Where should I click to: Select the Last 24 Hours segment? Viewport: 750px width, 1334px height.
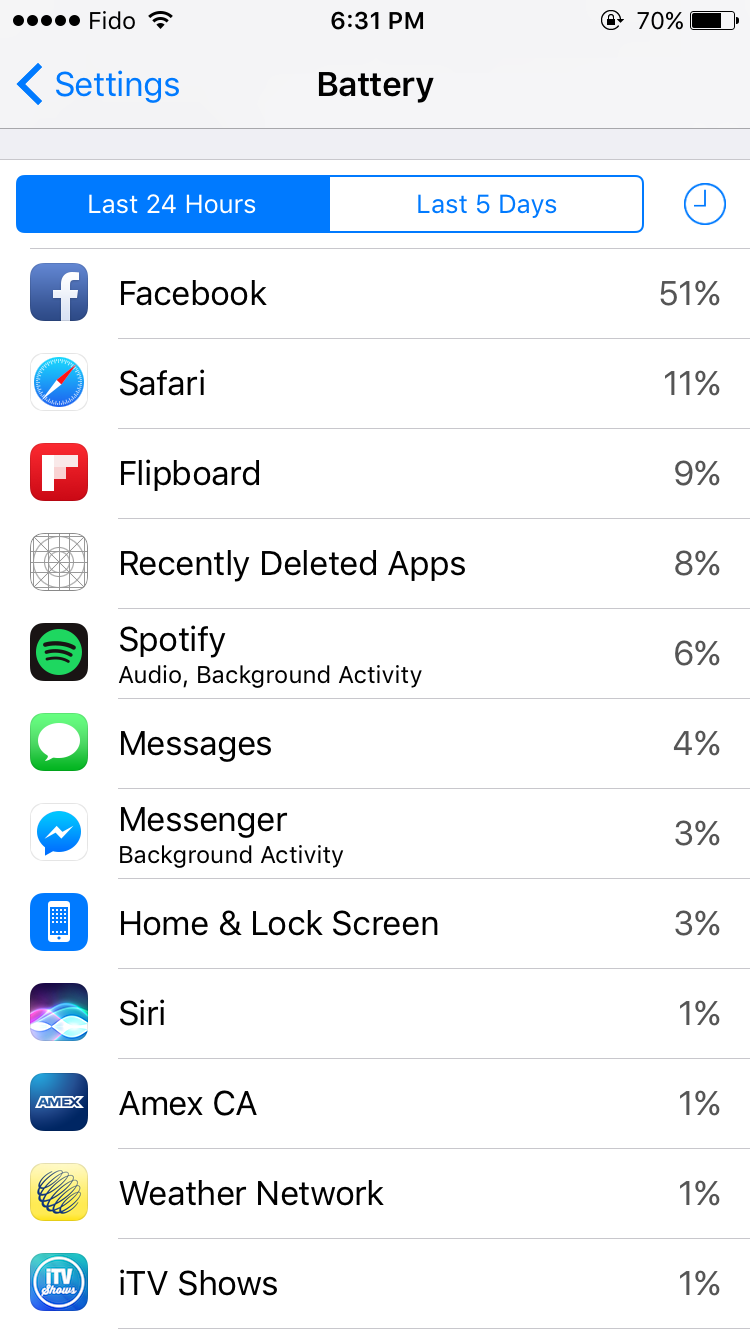(172, 204)
